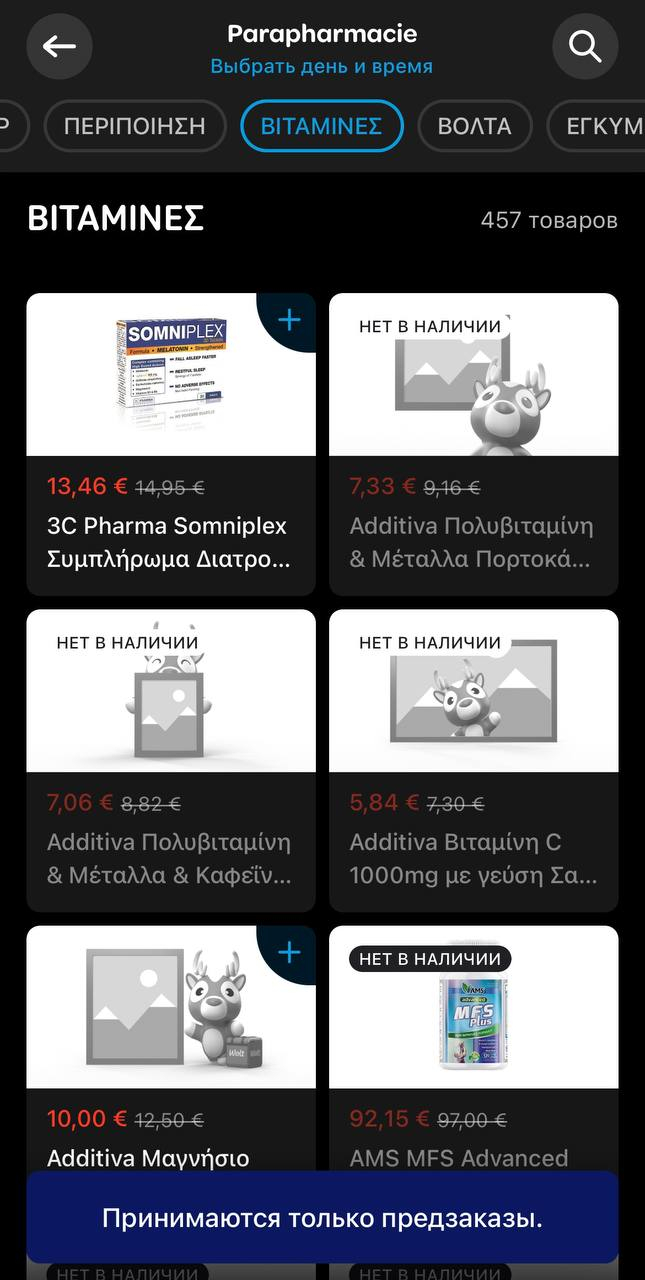Add 3C Pharma Somniplex to the cart
The image size is (645, 1280).
point(288,320)
